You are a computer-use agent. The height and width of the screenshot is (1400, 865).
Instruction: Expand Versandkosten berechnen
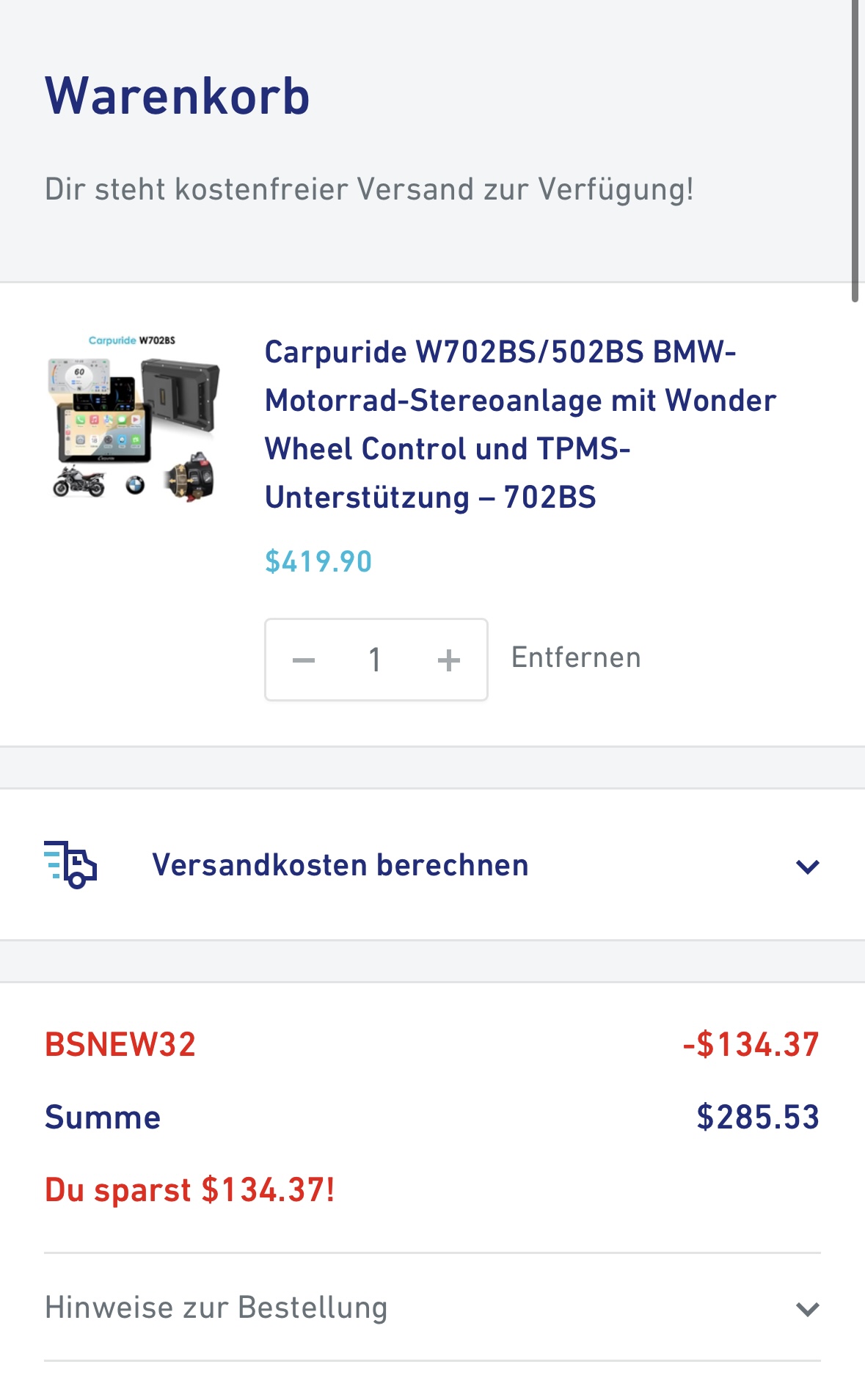432,866
